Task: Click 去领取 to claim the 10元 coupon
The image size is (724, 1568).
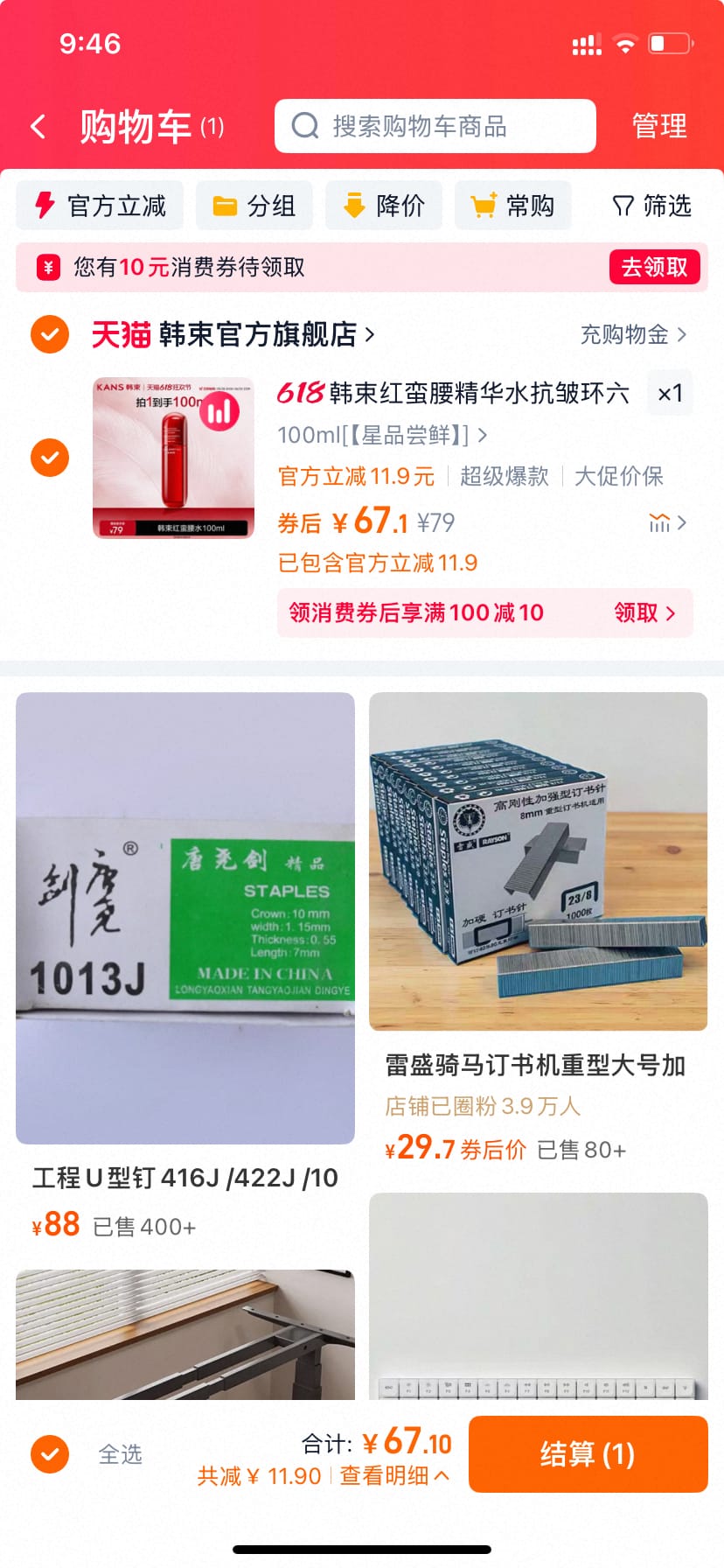Action: tap(654, 267)
